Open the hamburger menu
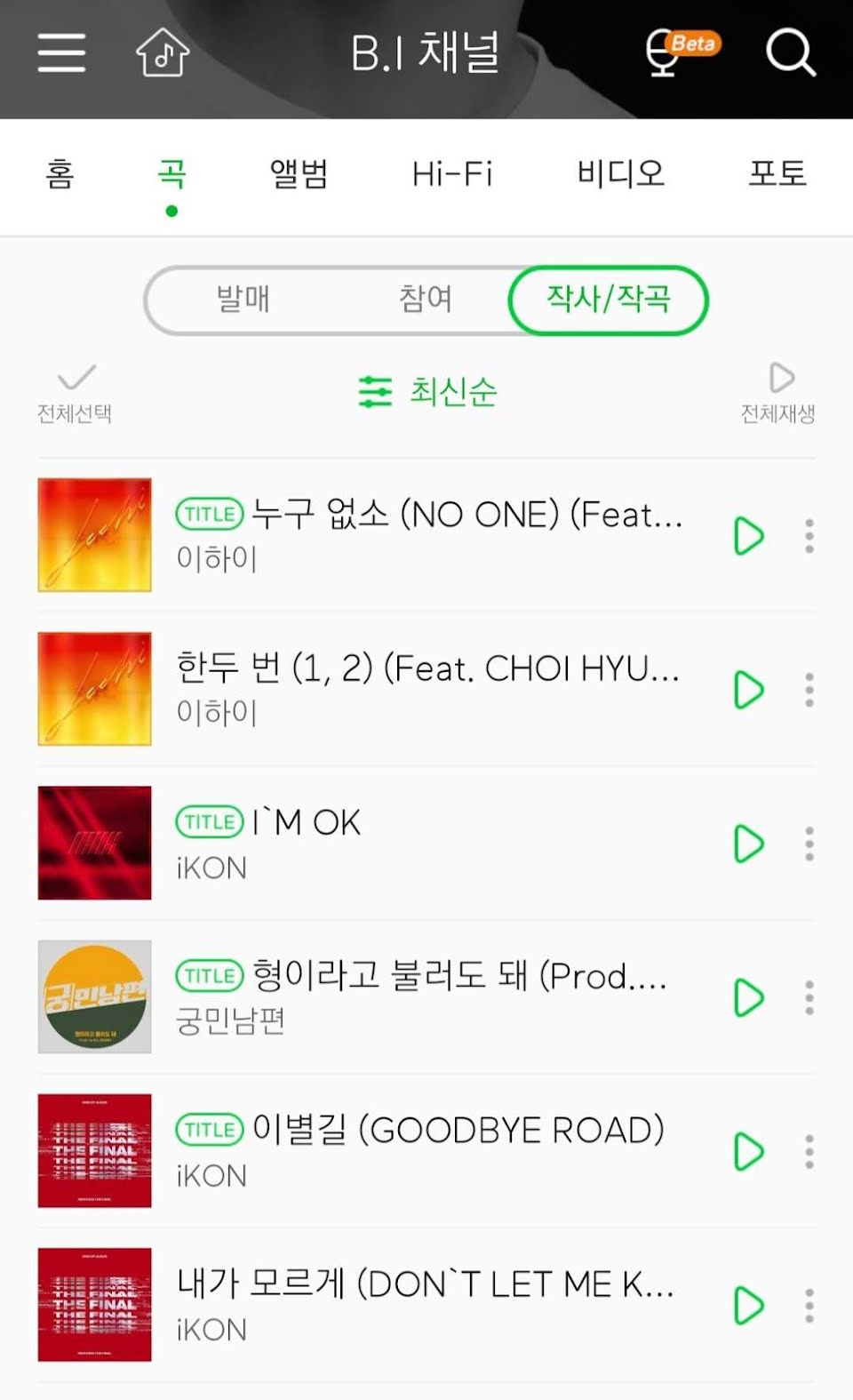Screen dimensions: 853x1400 (61, 52)
